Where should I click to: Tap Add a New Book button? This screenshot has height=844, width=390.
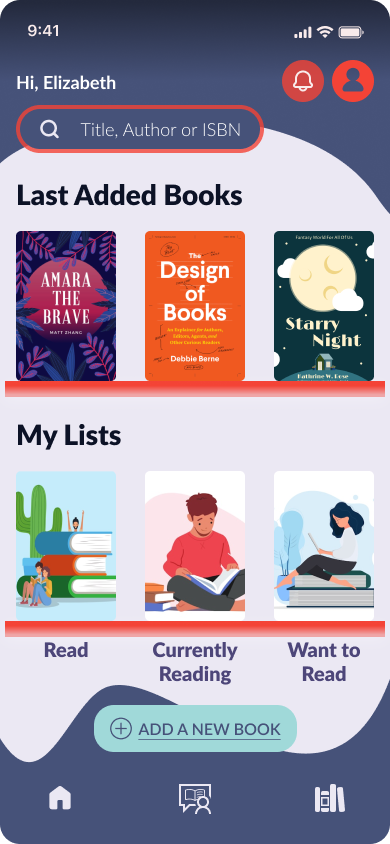click(195, 728)
